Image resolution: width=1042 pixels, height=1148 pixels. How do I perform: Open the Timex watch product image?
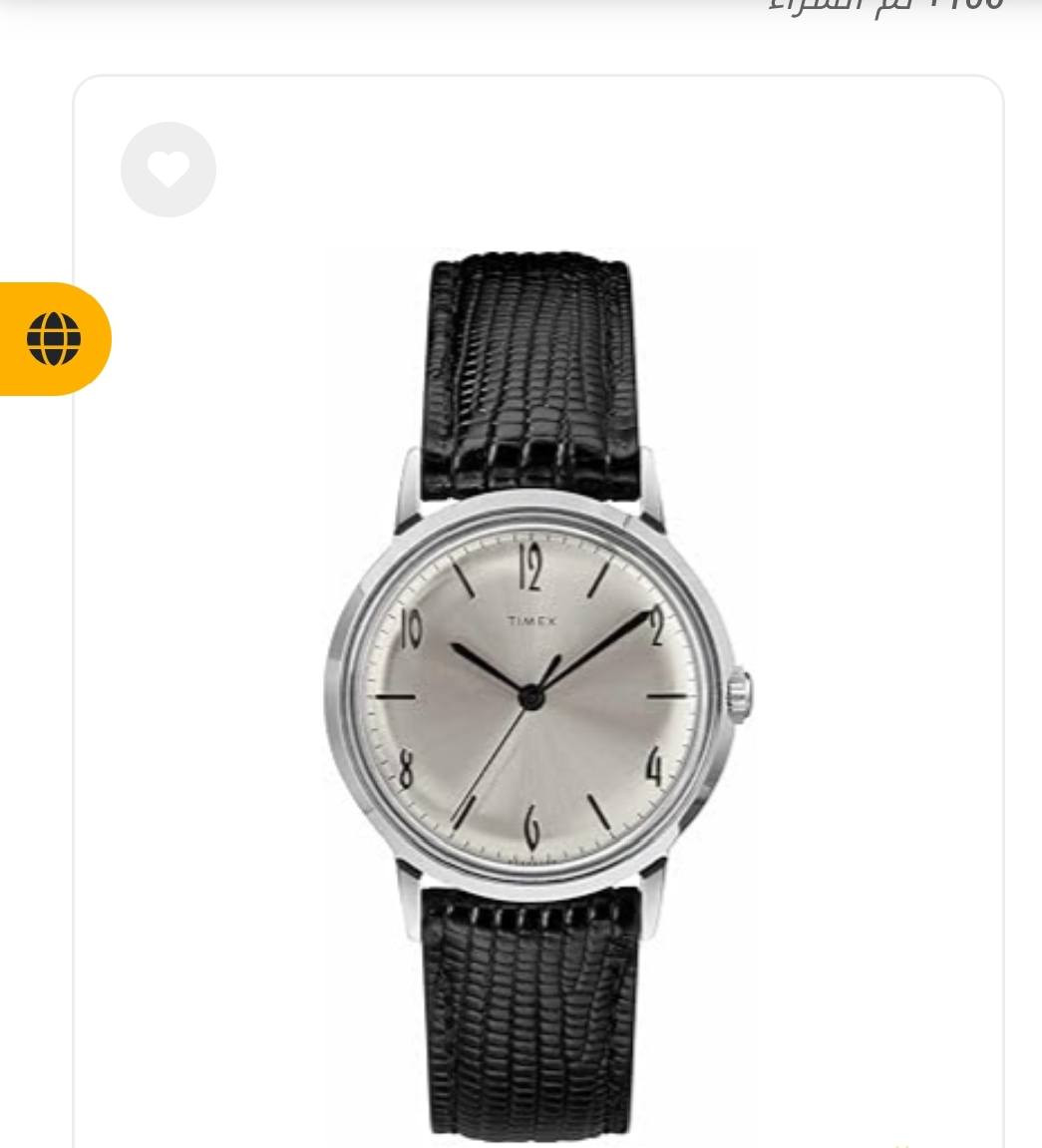(539, 693)
